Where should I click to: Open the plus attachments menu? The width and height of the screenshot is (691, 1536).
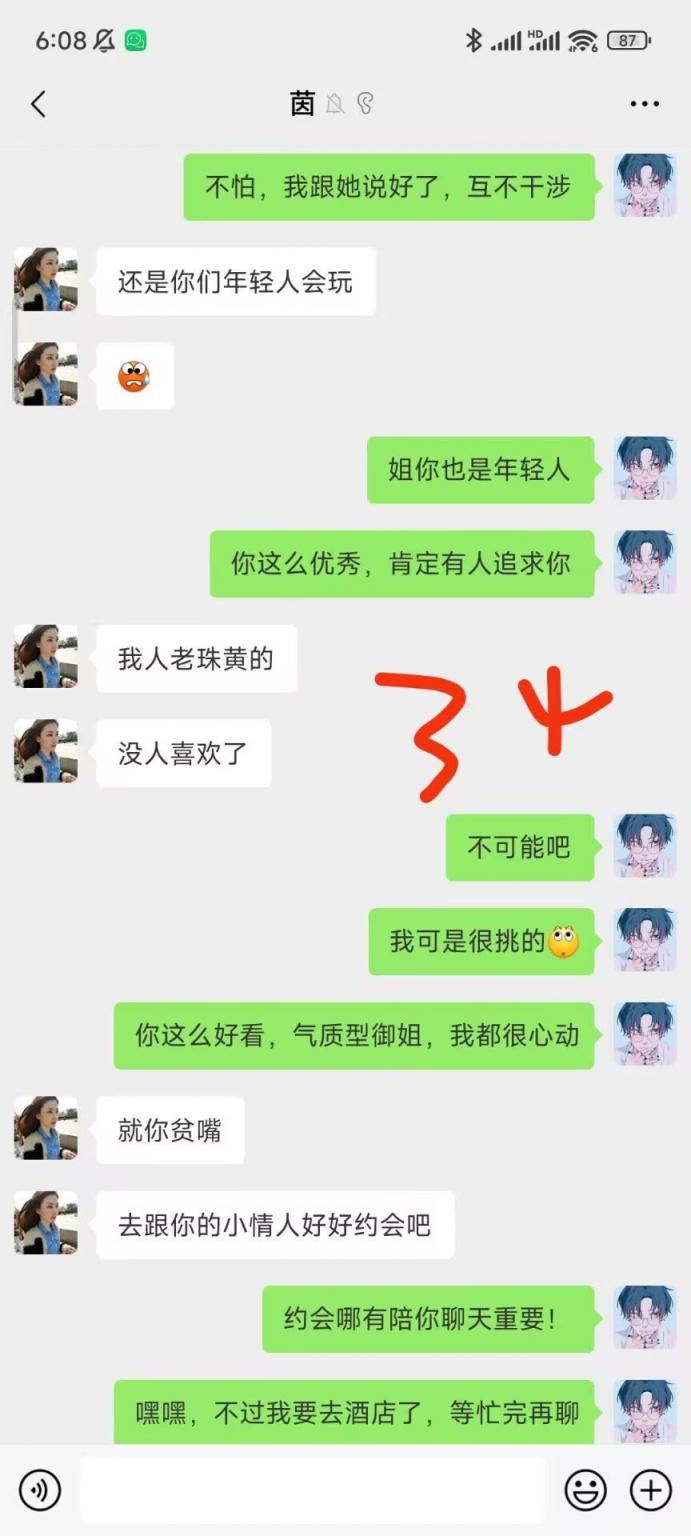tap(650, 1490)
